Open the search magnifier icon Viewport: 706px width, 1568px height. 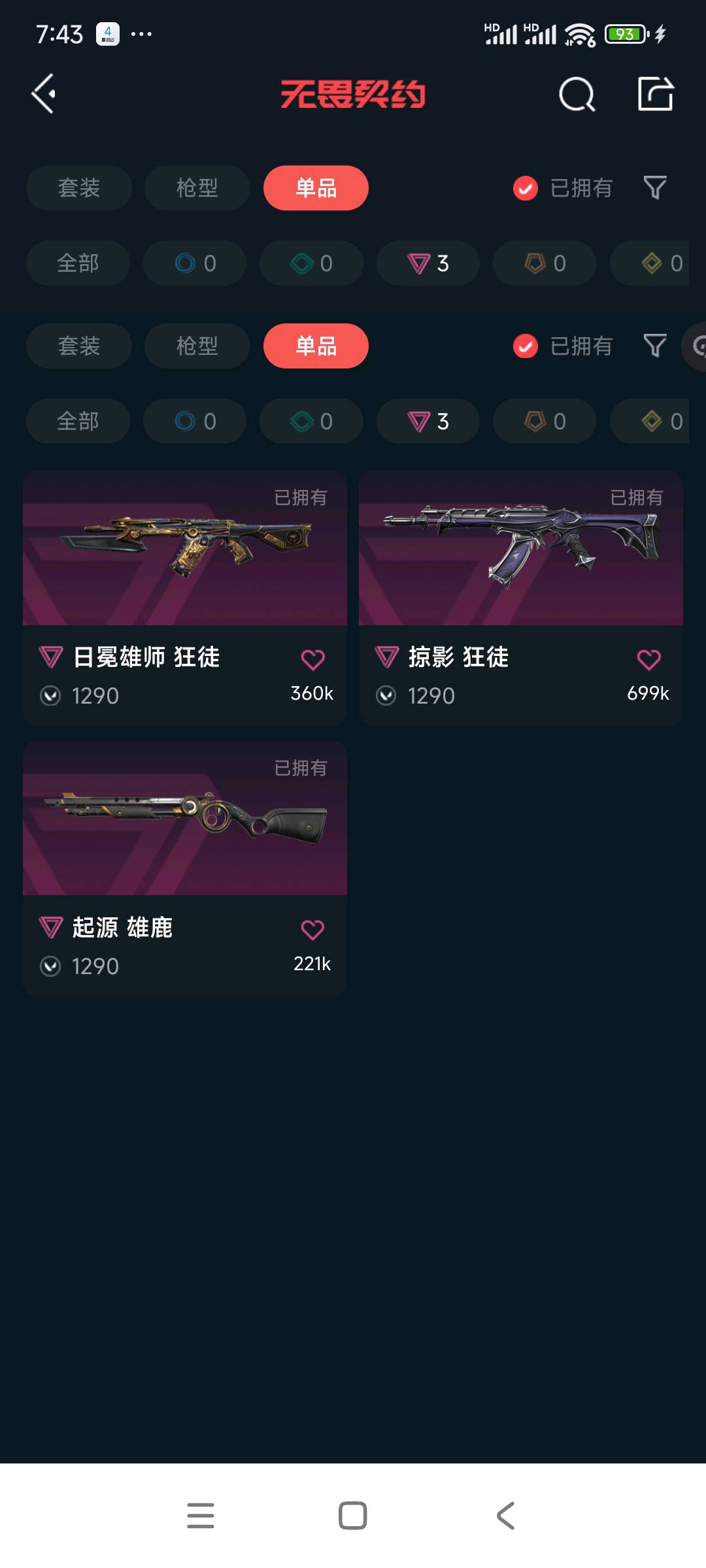click(577, 95)
